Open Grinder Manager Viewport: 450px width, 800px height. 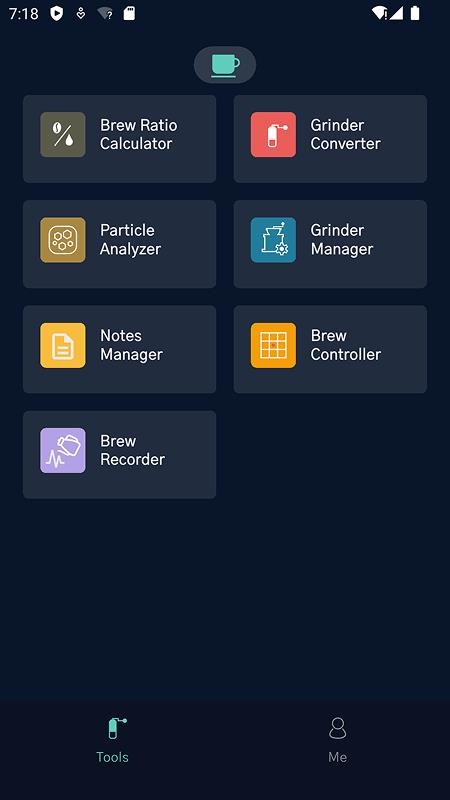tap(330, 244)
